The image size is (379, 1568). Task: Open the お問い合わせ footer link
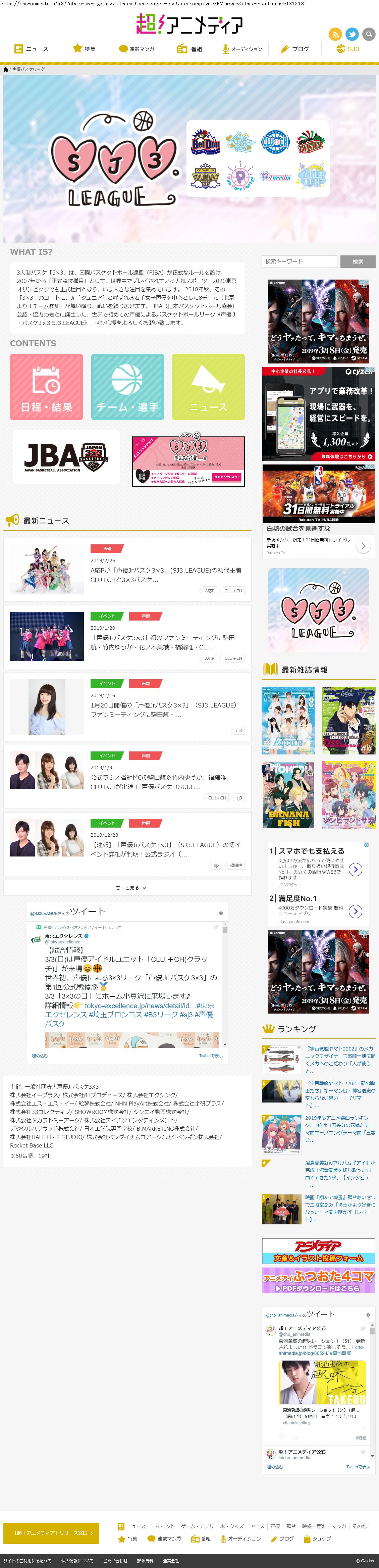[x=115, y=1561]
